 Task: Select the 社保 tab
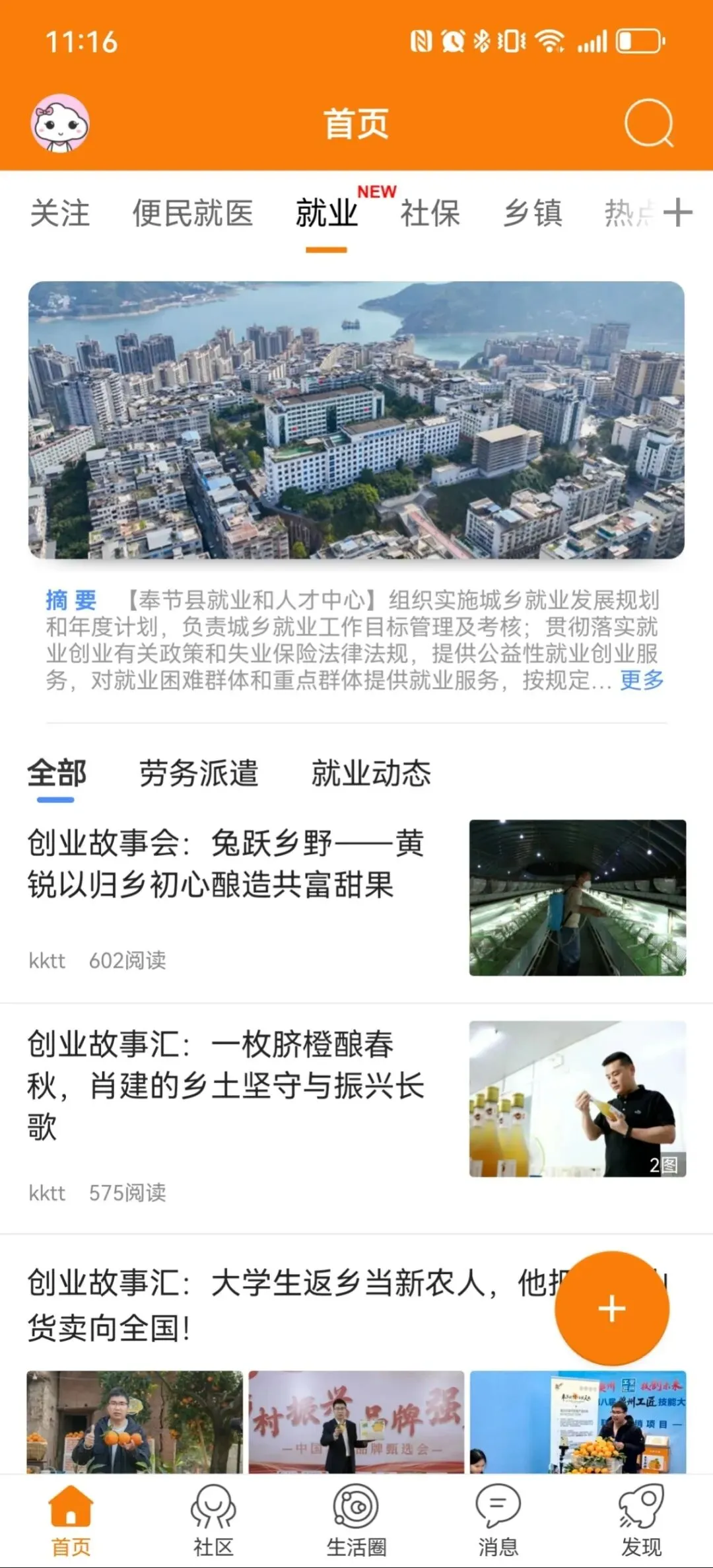pos(430,213)
